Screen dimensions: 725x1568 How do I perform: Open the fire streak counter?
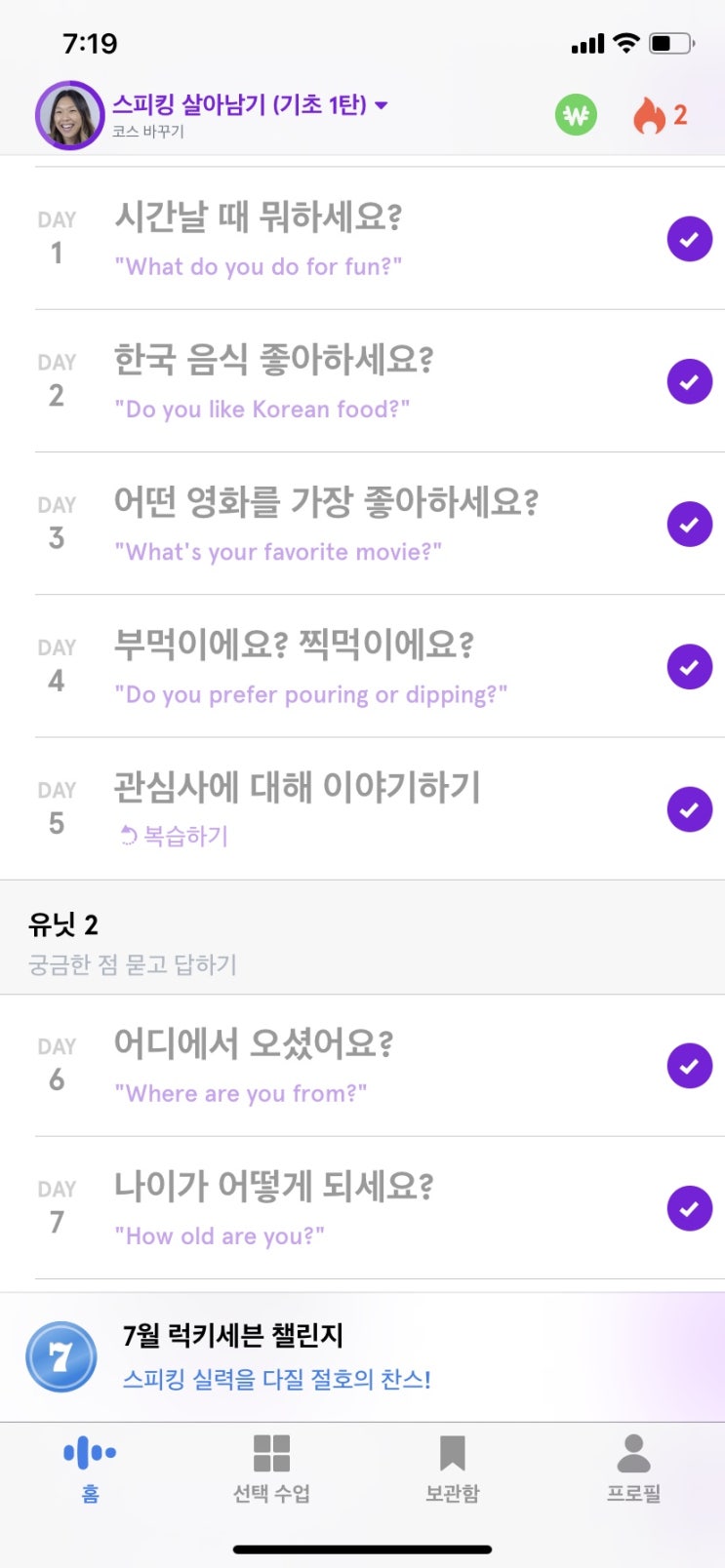661,115
